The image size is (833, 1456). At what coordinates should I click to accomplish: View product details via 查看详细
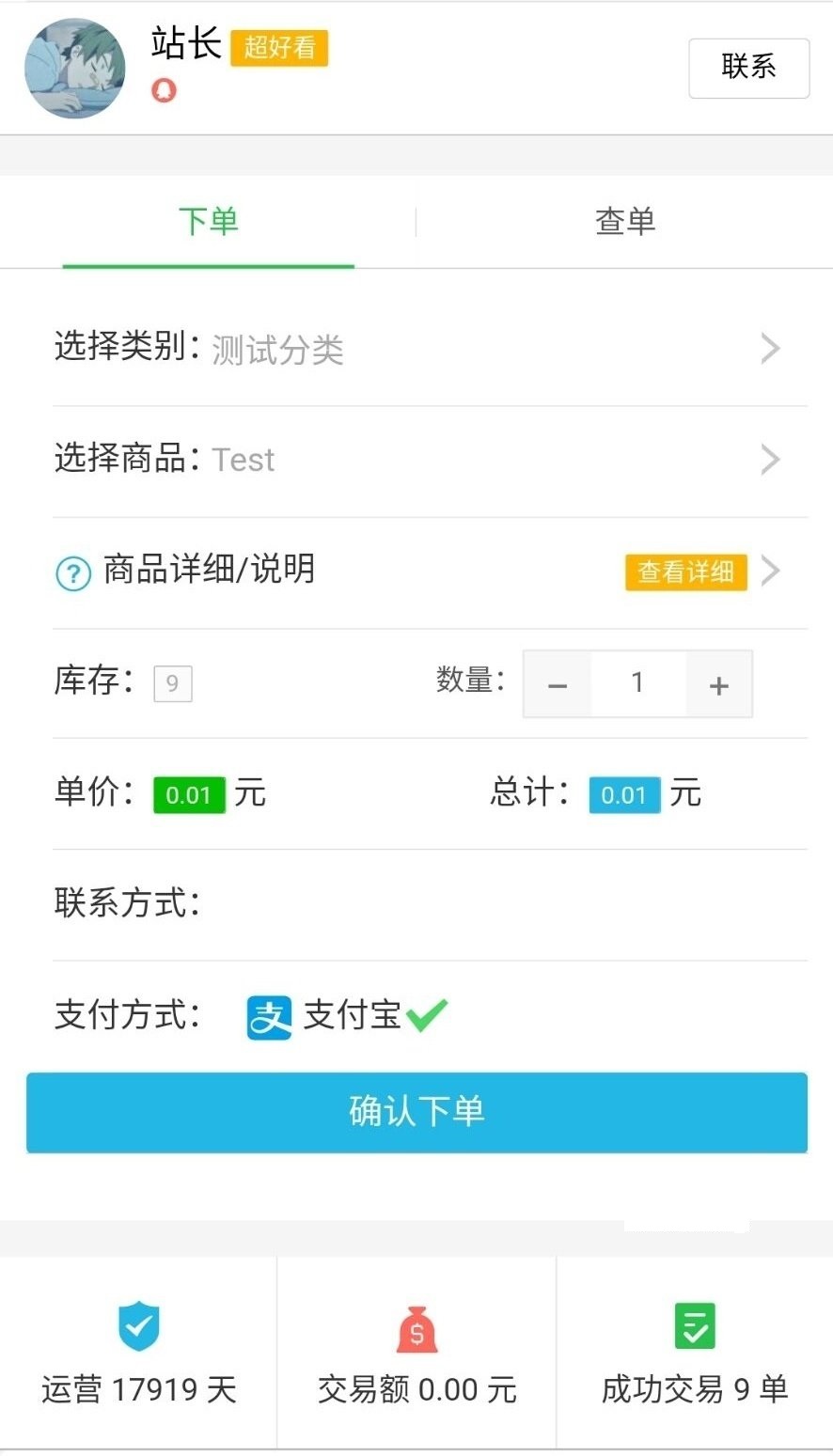point(685,571)
